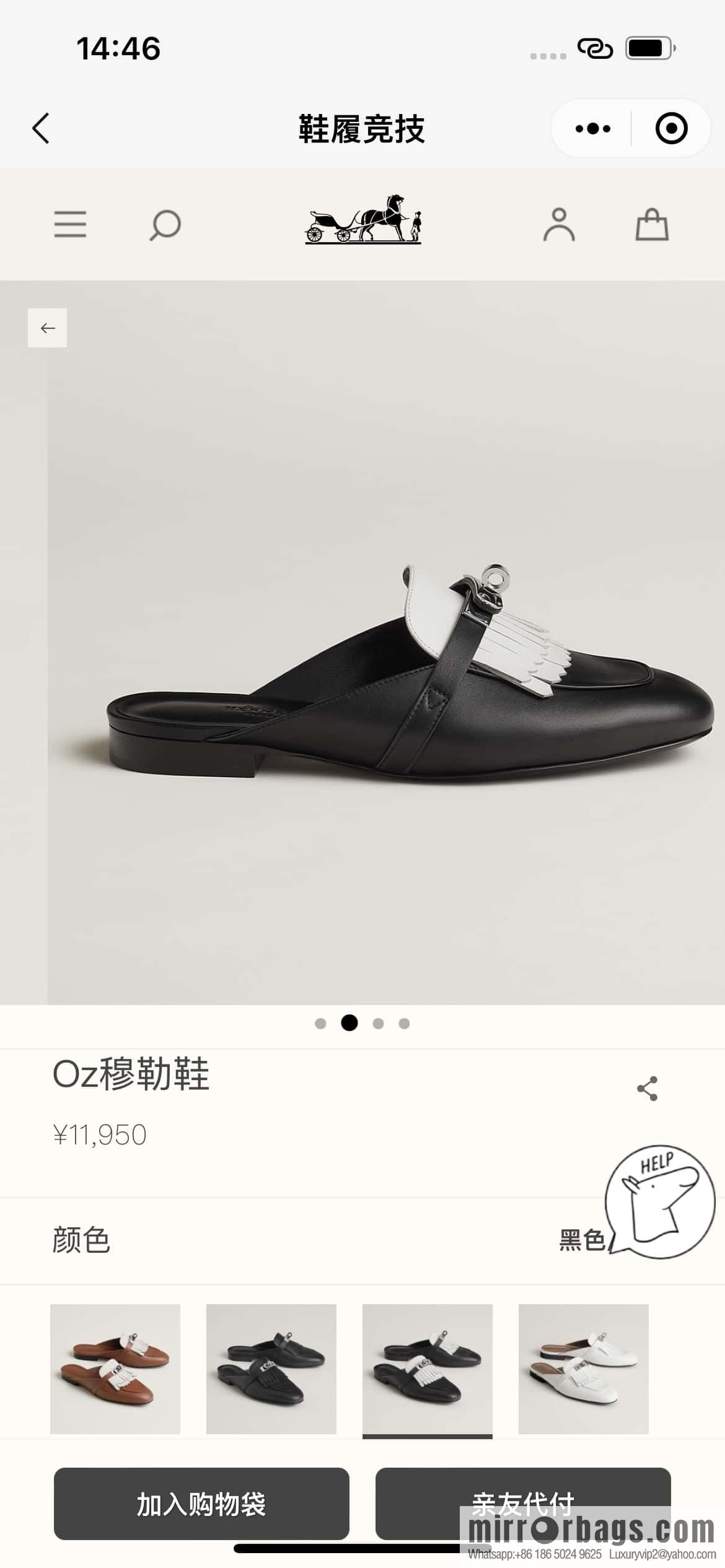Open the search magnifier
The image size is (725, 1568).
coord(165,225)
